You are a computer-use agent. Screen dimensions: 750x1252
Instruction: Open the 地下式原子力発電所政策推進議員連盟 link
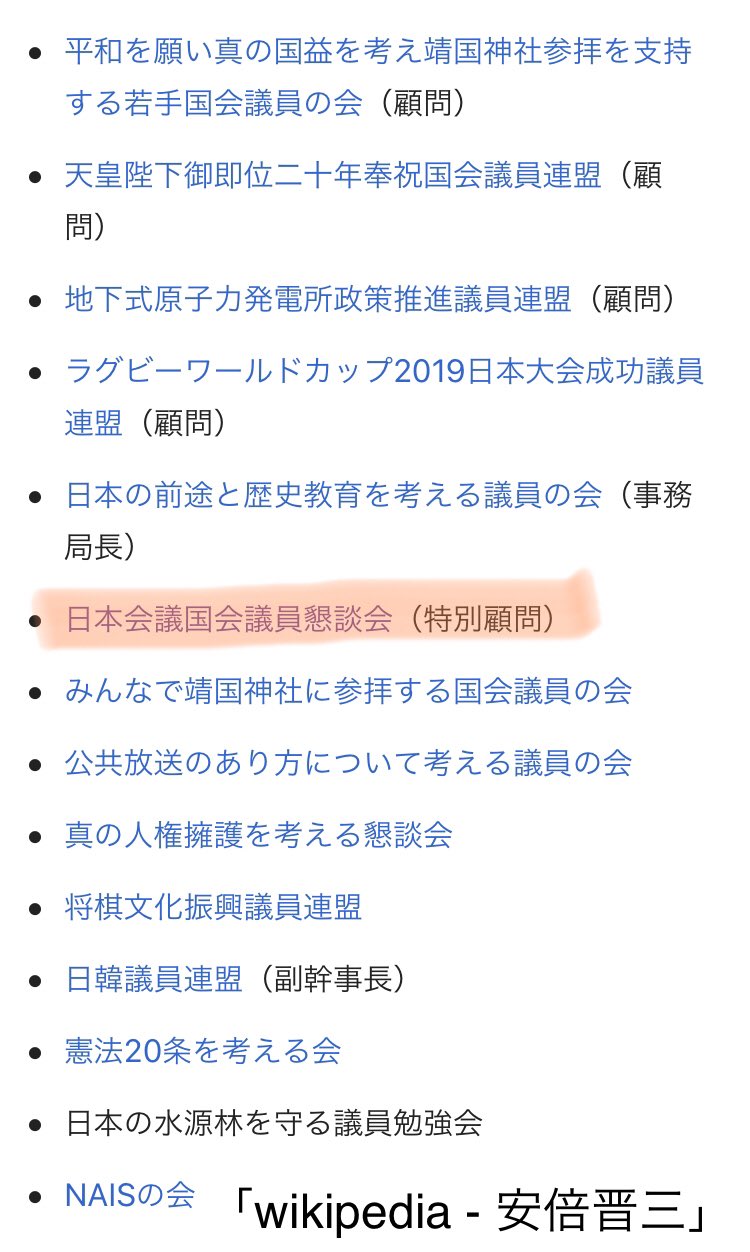(318, 298)
